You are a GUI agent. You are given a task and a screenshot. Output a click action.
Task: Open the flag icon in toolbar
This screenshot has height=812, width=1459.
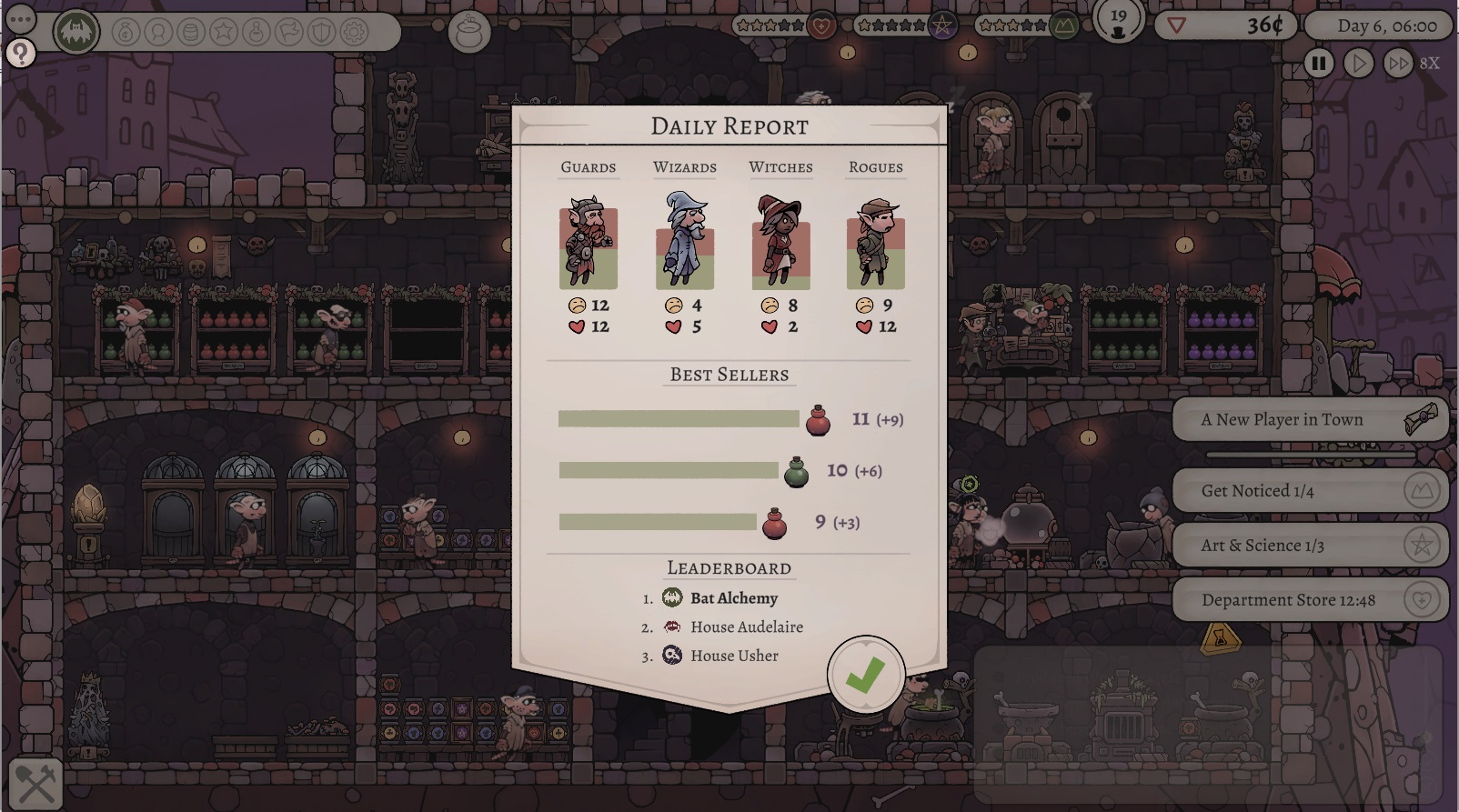pyautogui.click(x=289, y=33)
